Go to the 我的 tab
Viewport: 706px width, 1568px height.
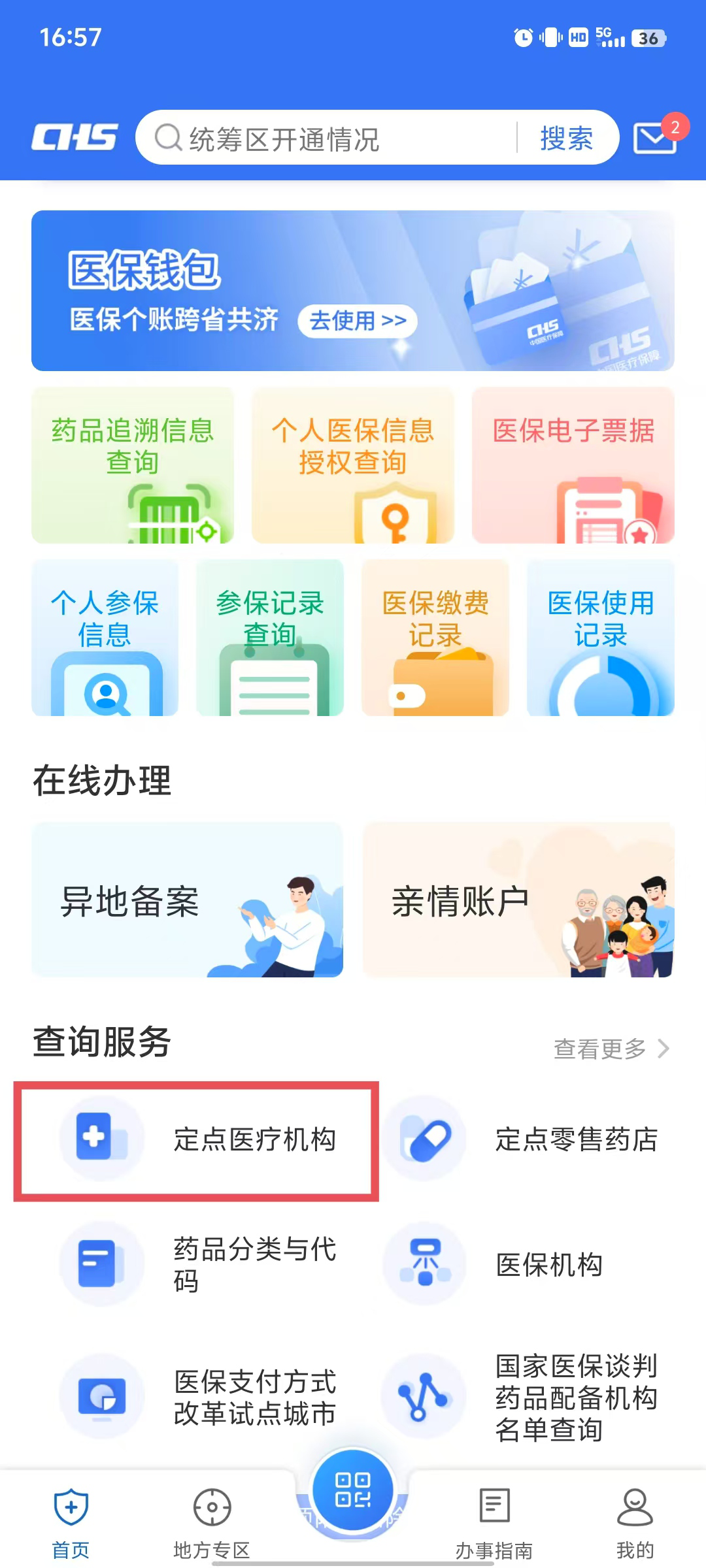(635, 1522)
